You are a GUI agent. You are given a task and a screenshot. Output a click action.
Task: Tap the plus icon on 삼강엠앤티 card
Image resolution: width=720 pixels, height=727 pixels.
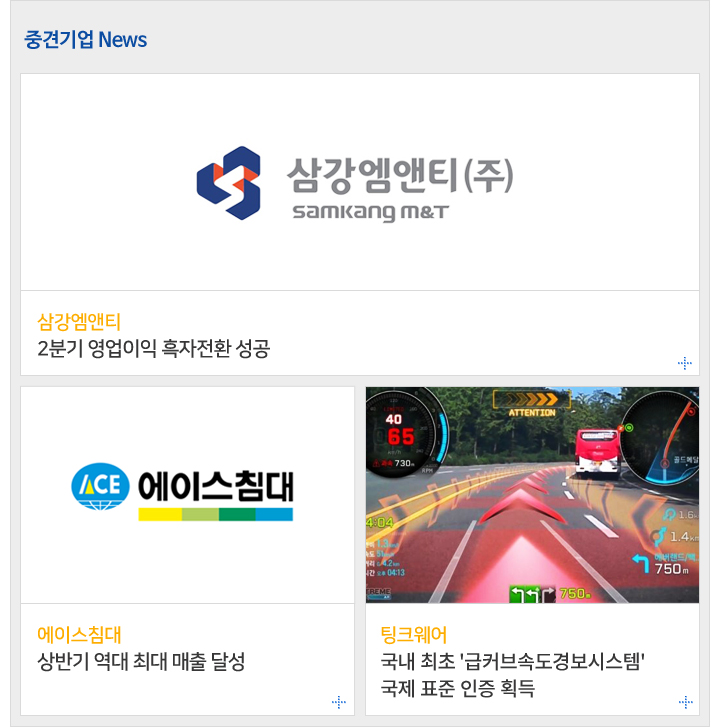[x=685, y=363]
